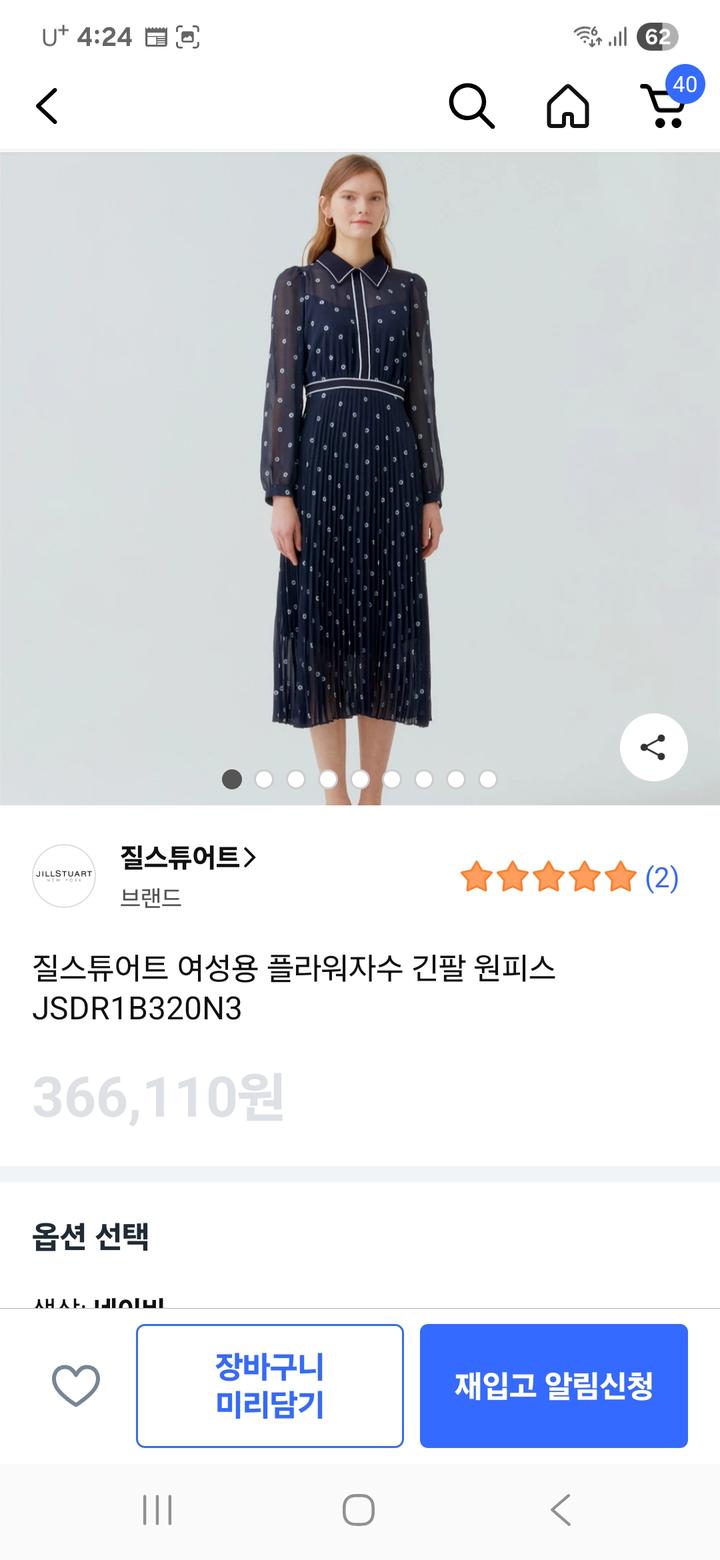Go back using the top-left arrow
Image resolution: width=720 pixels, height=1560 pixels.
[47, 106]
